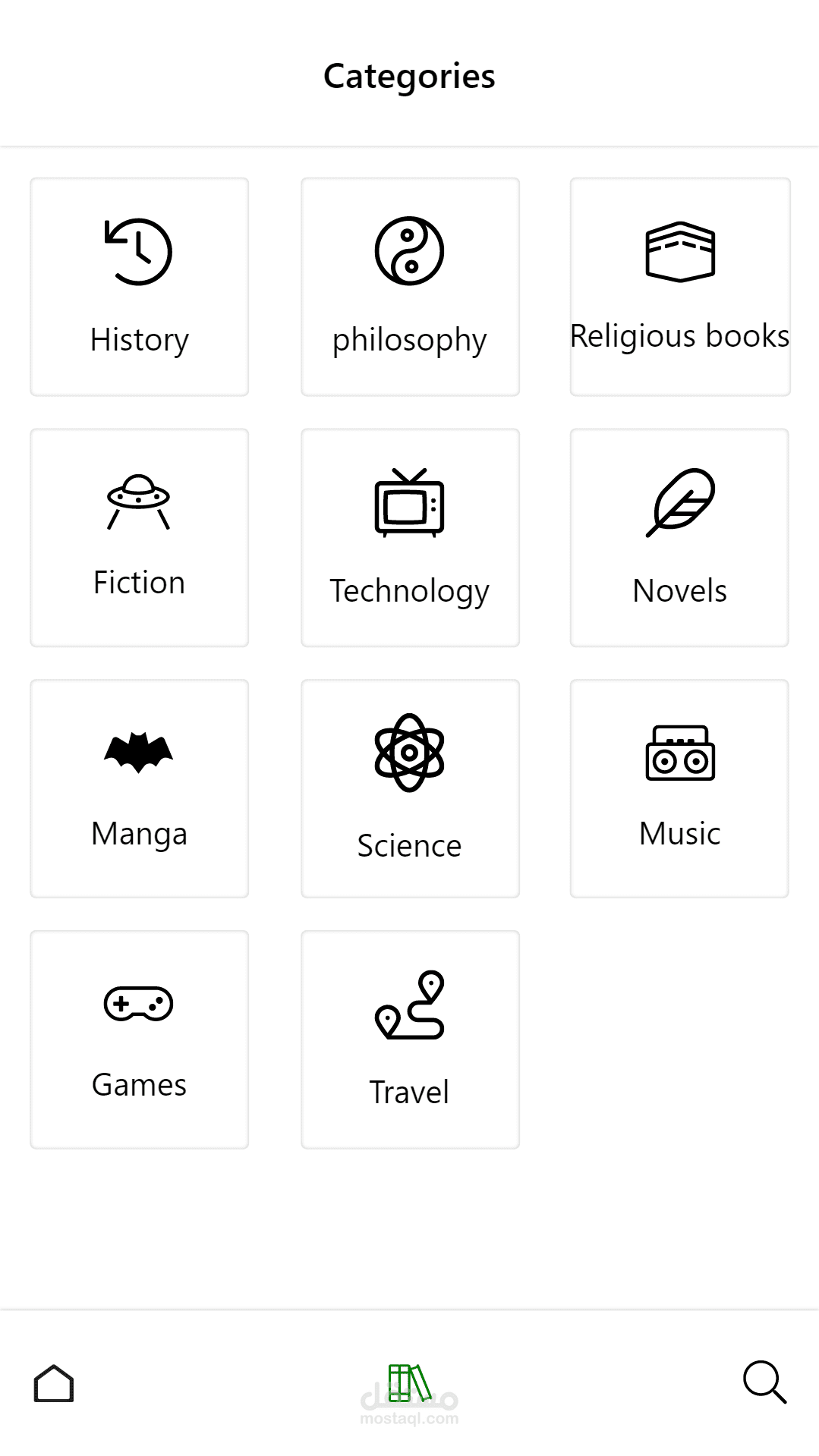Screen dimensions: 819x1456
Task: Browse Religious books category
Action: click(x=680, y=287)
